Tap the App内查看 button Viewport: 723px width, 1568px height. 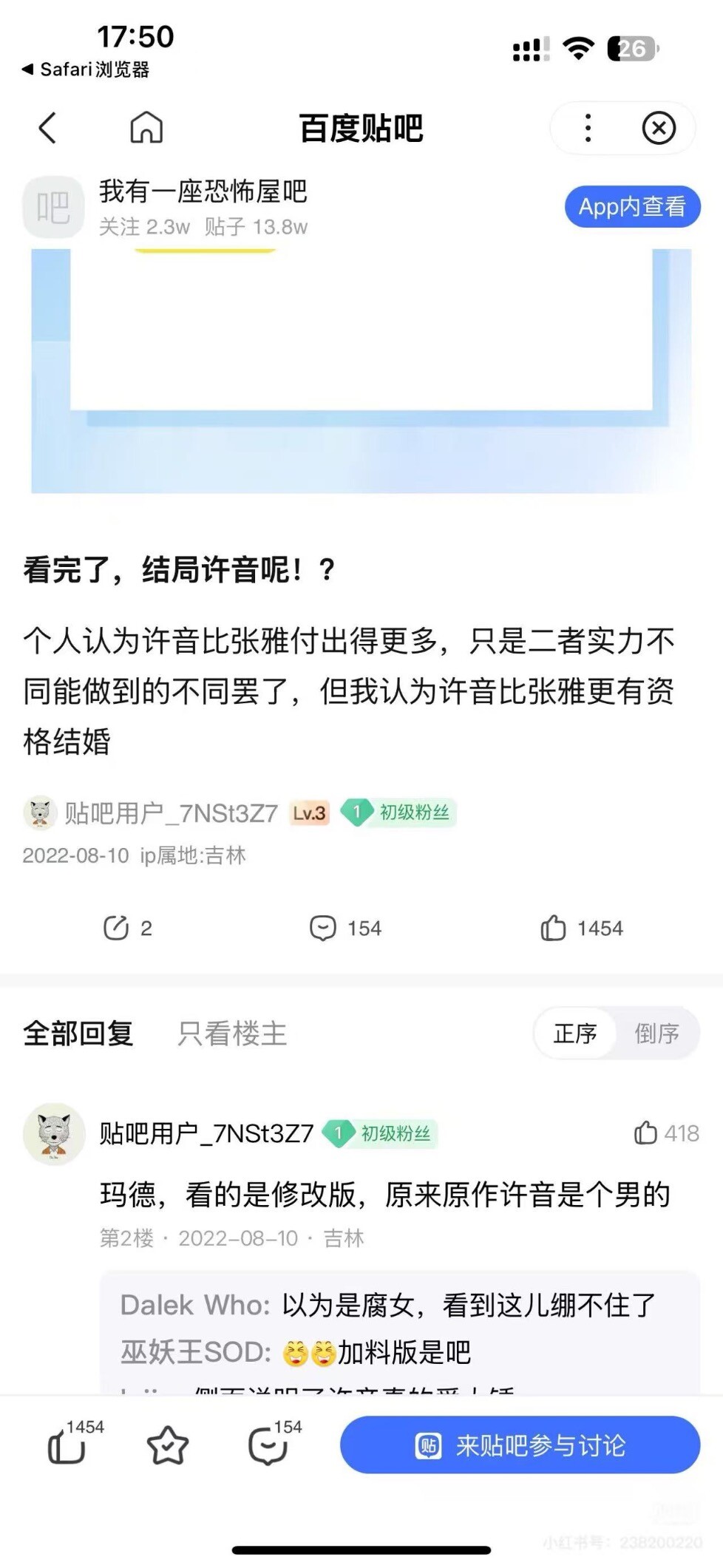coord(632,206)
